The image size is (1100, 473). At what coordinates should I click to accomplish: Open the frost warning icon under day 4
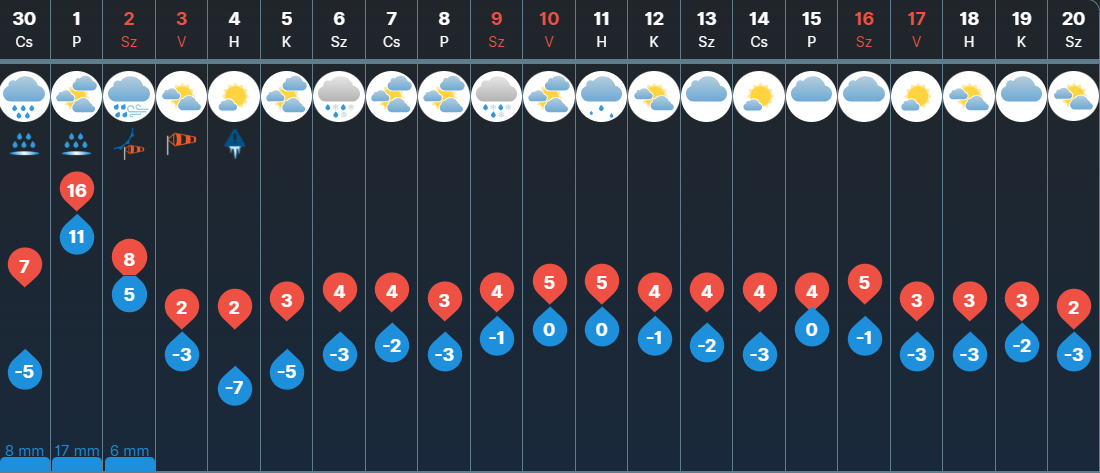(x=234, y=144)
